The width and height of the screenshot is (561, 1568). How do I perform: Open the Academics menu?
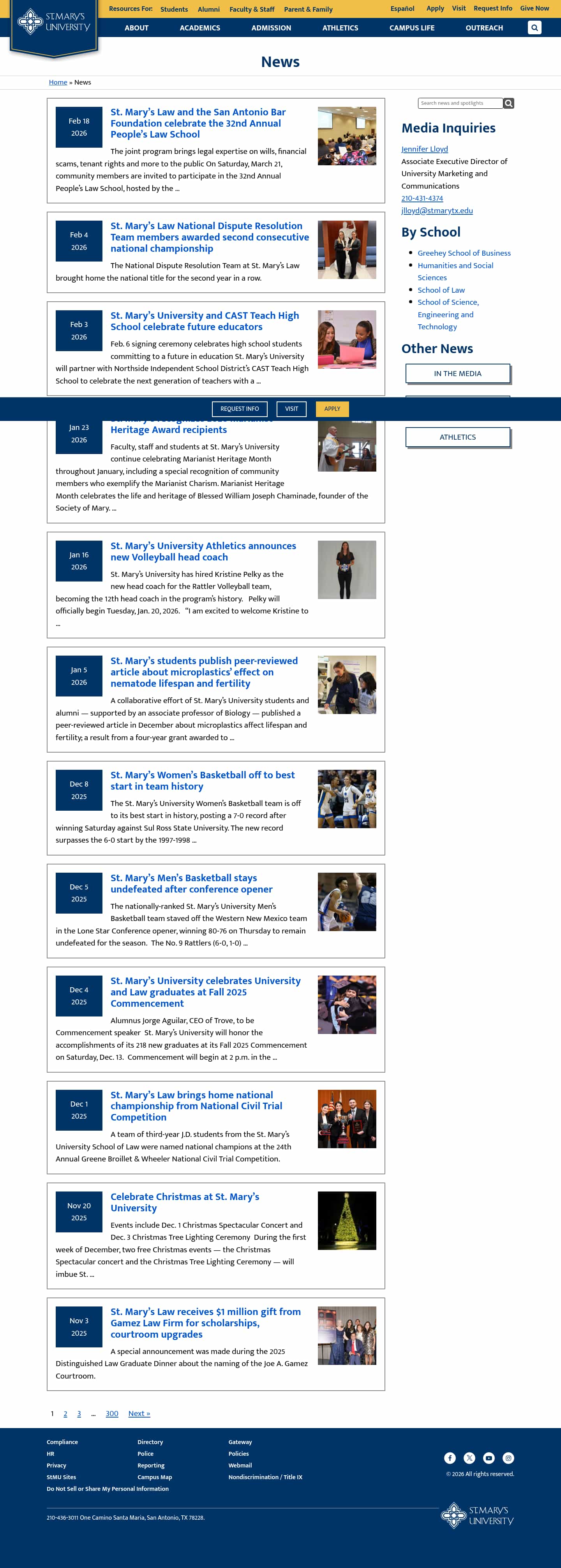click(199, 28)
